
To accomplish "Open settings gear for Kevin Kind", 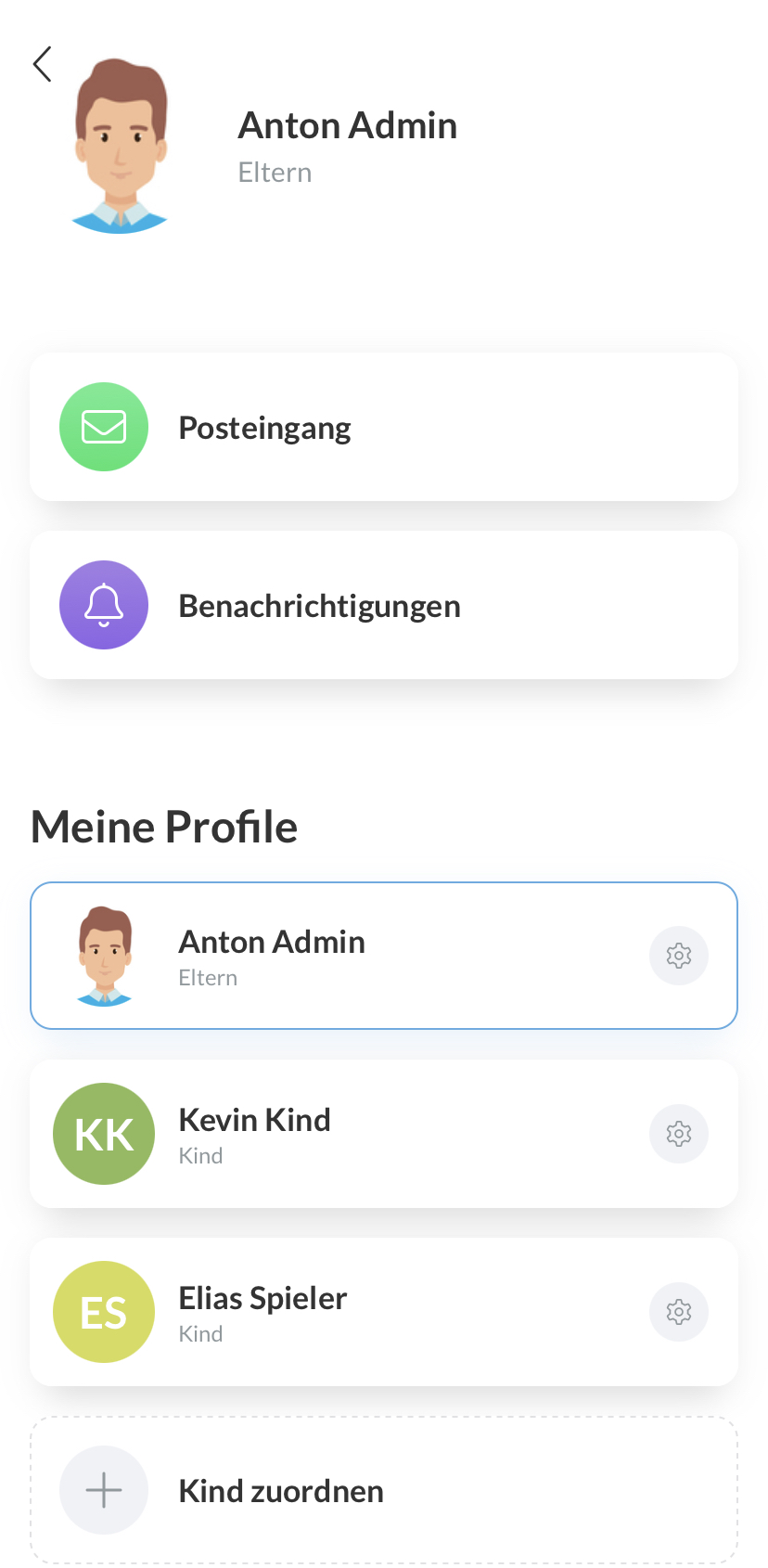I will point(679,1134).
